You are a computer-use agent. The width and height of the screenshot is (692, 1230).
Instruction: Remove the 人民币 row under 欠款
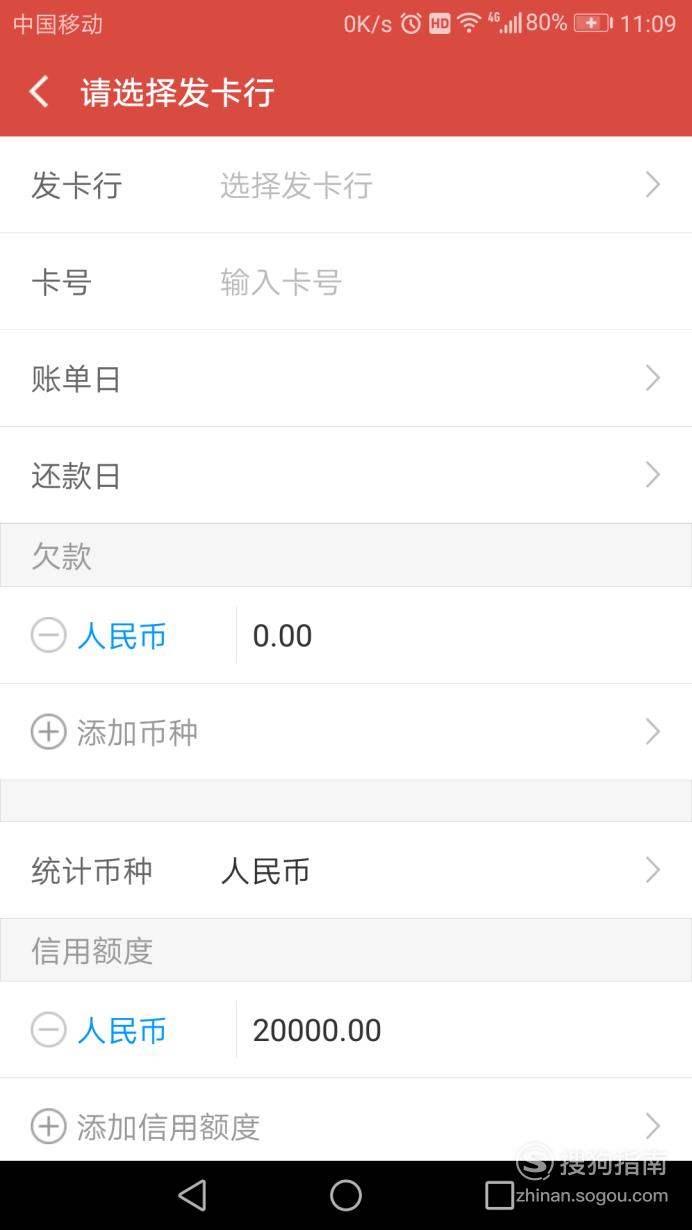48,635
